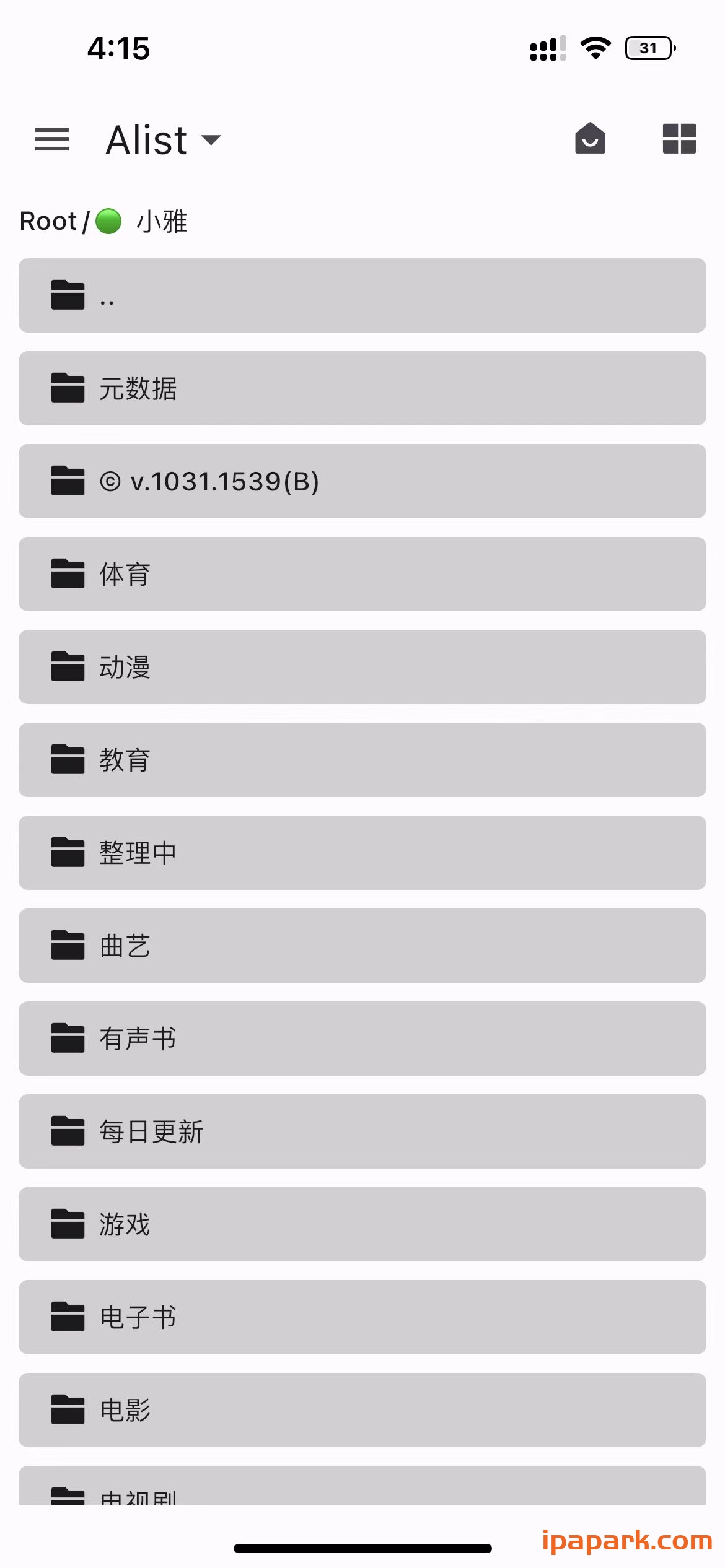The height and width of the screenshot is (1568, 725).
Task: Open the 游戏 folder
Action: [124, 1224]
